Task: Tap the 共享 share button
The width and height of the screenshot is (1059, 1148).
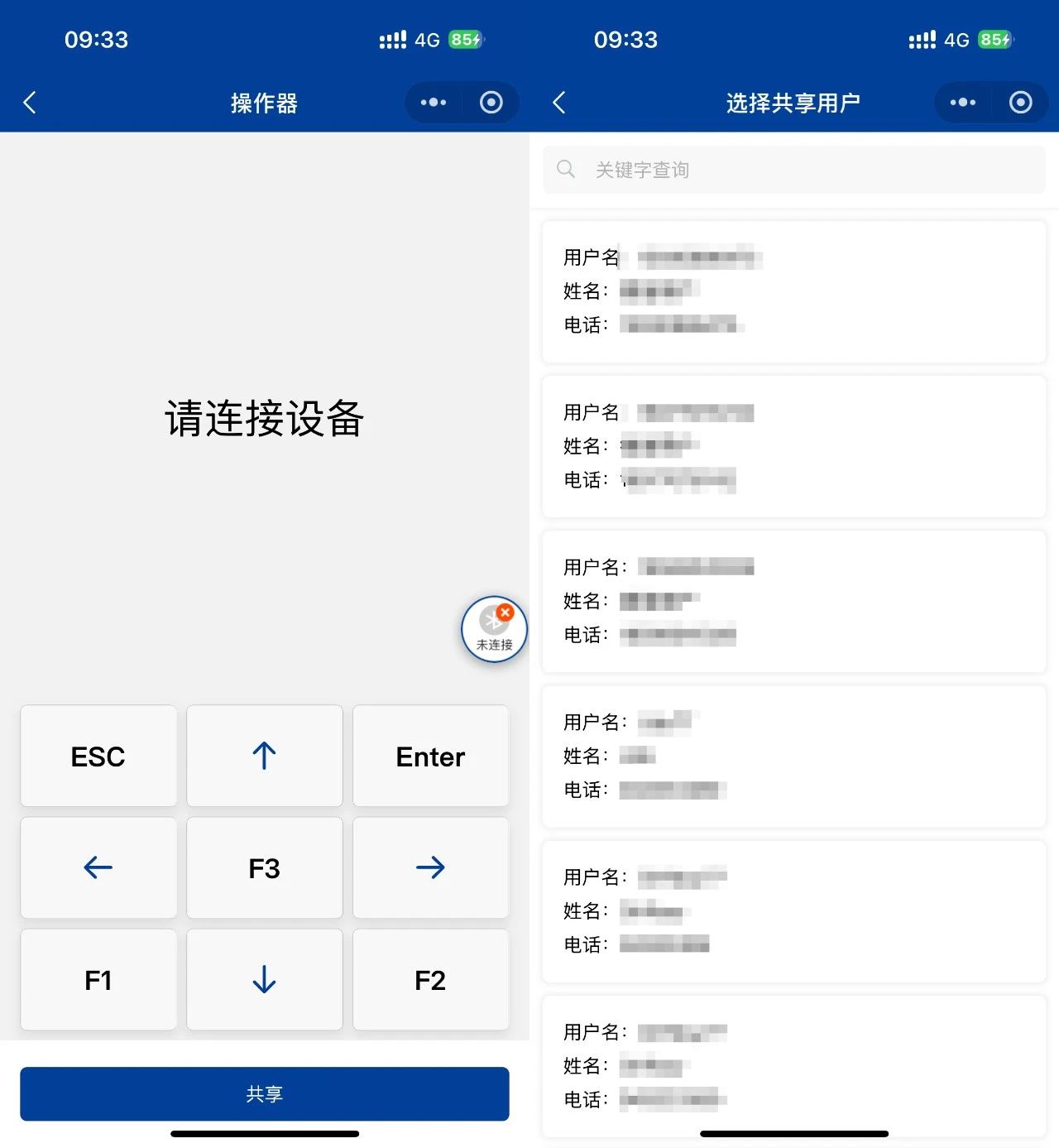Action: point(264,1093)
